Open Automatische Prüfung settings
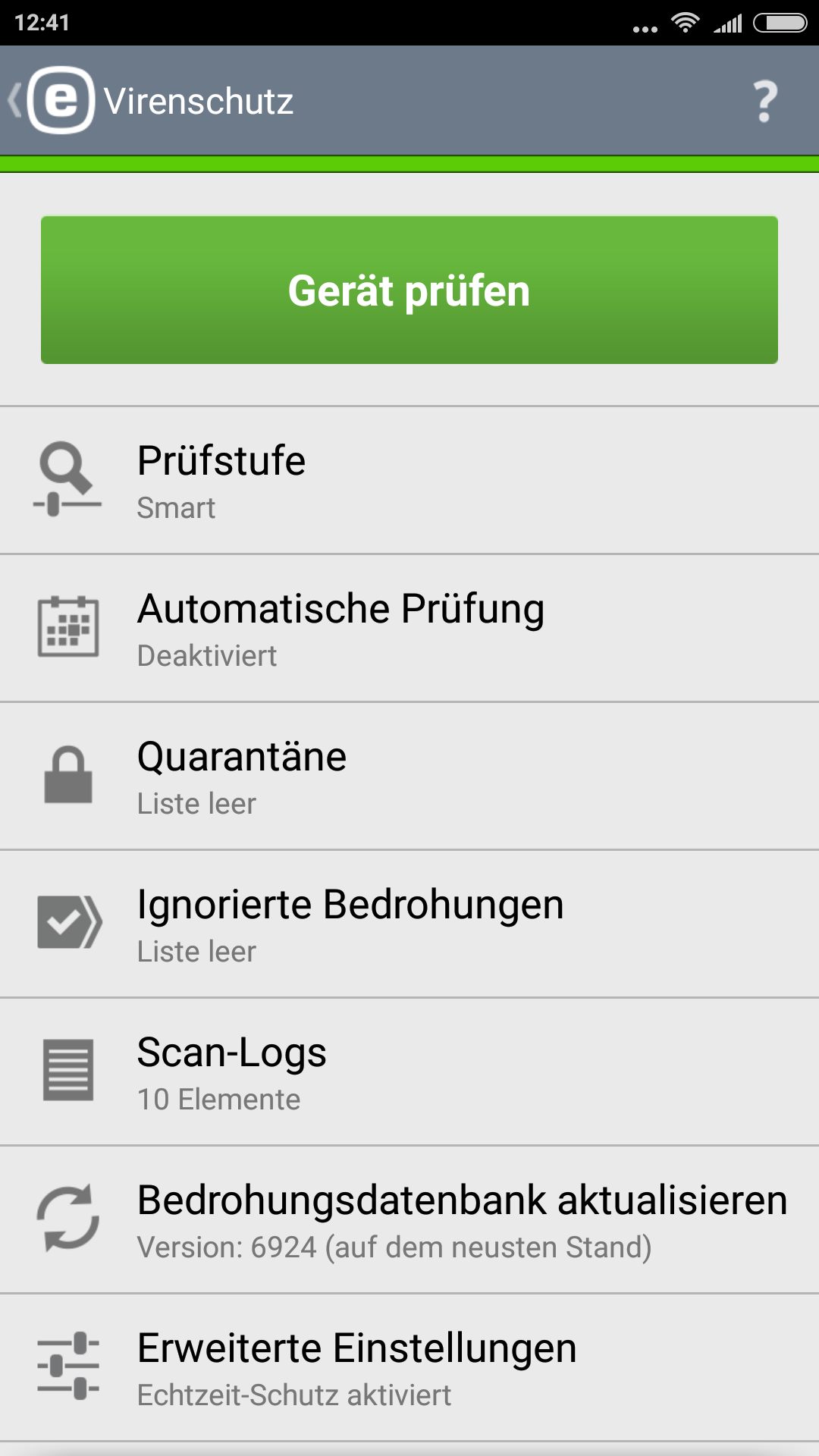The height and width of the screenshot is (1456, 819). tap(409, 629)
